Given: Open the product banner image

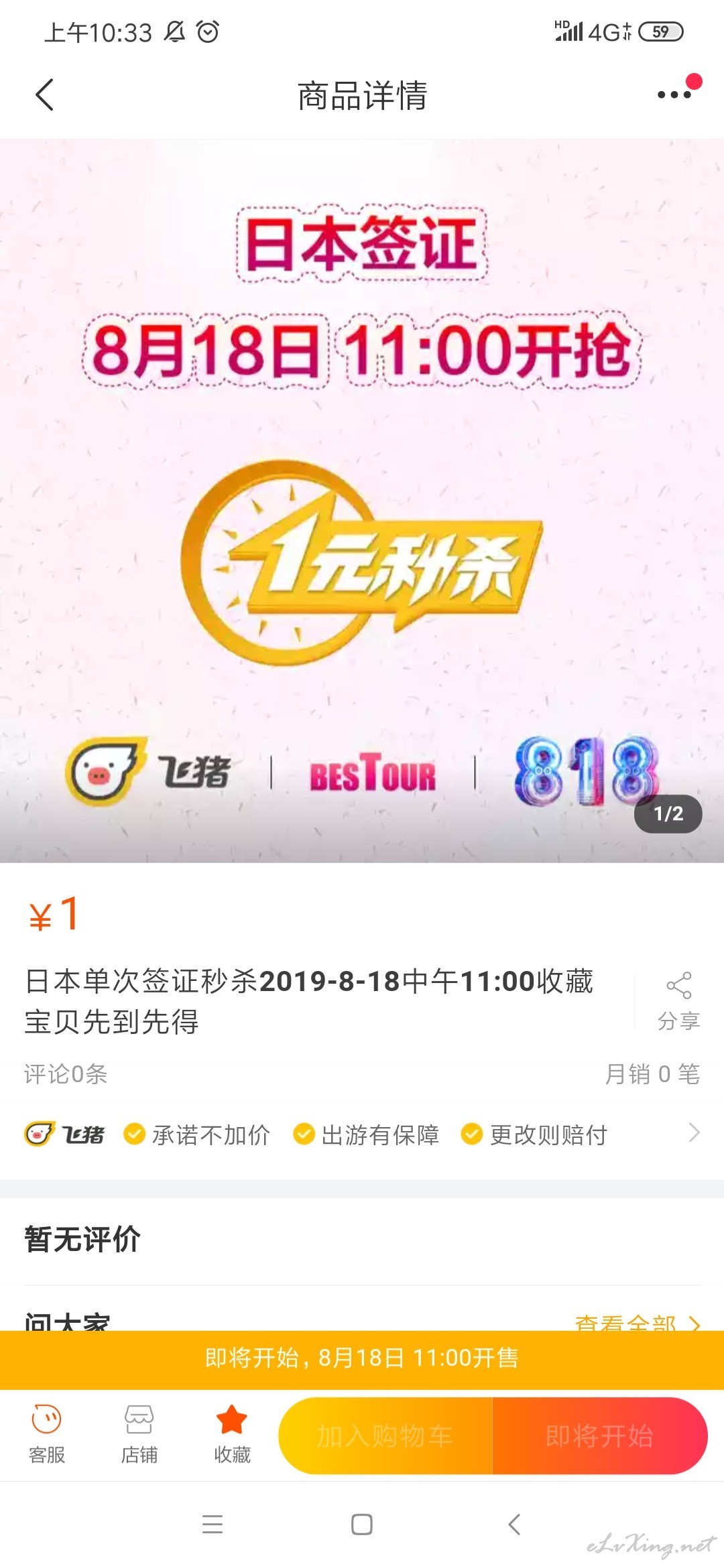Looking at the screenshot, I should [x=362, y=501].
